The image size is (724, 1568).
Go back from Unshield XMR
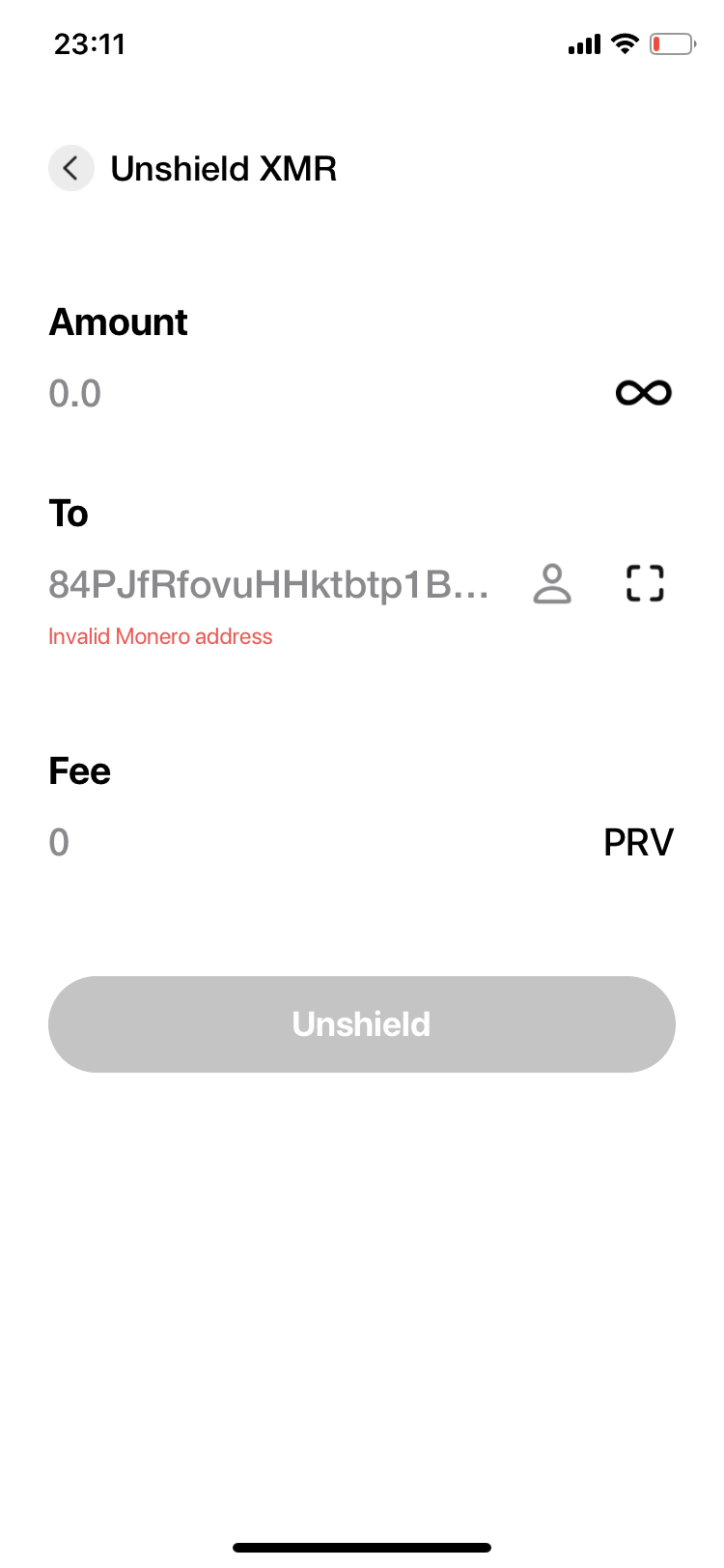pos(71,168)
